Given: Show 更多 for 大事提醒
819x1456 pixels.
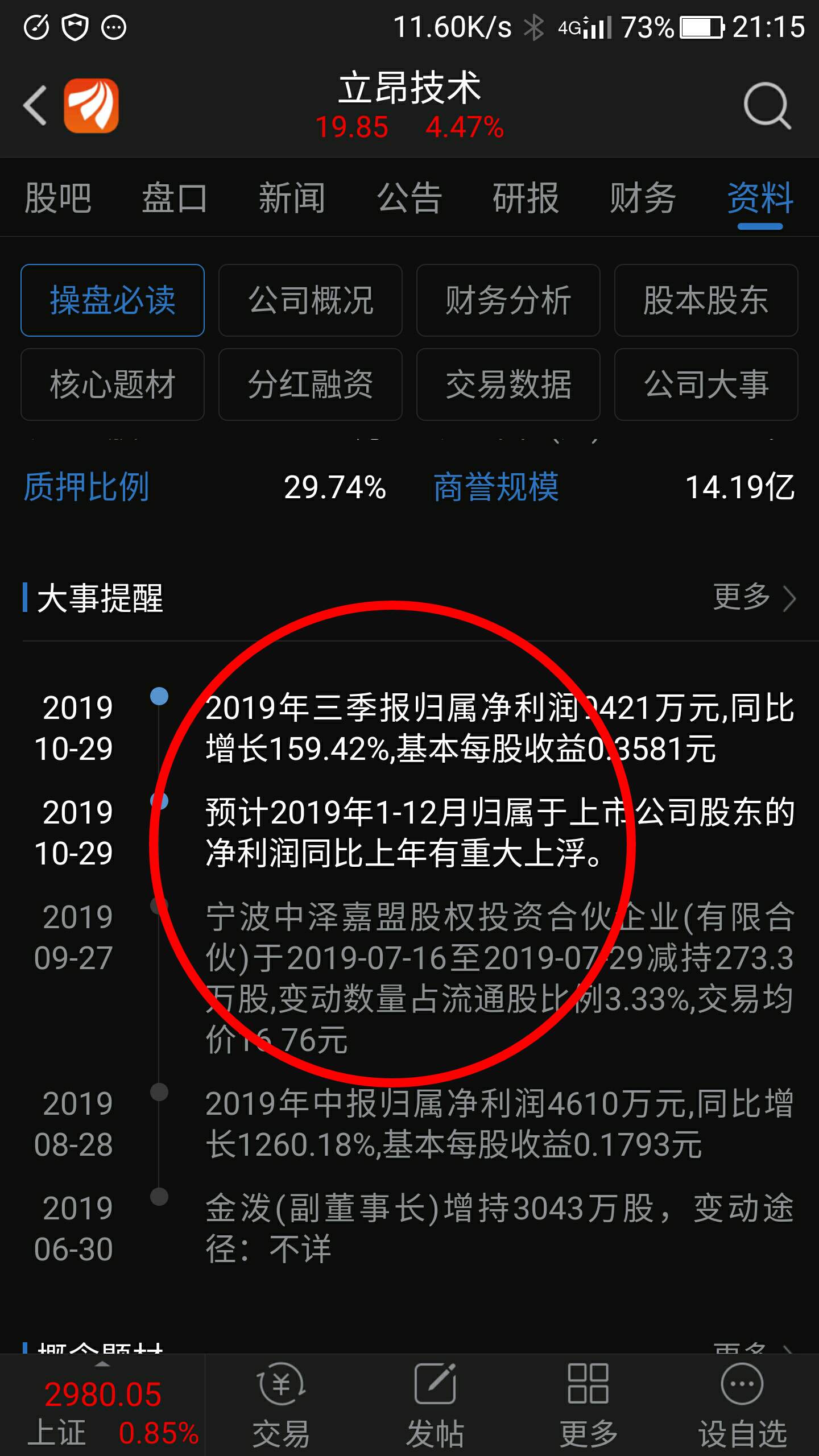Looking at the screenshot, I should click(x=754, y=598).
